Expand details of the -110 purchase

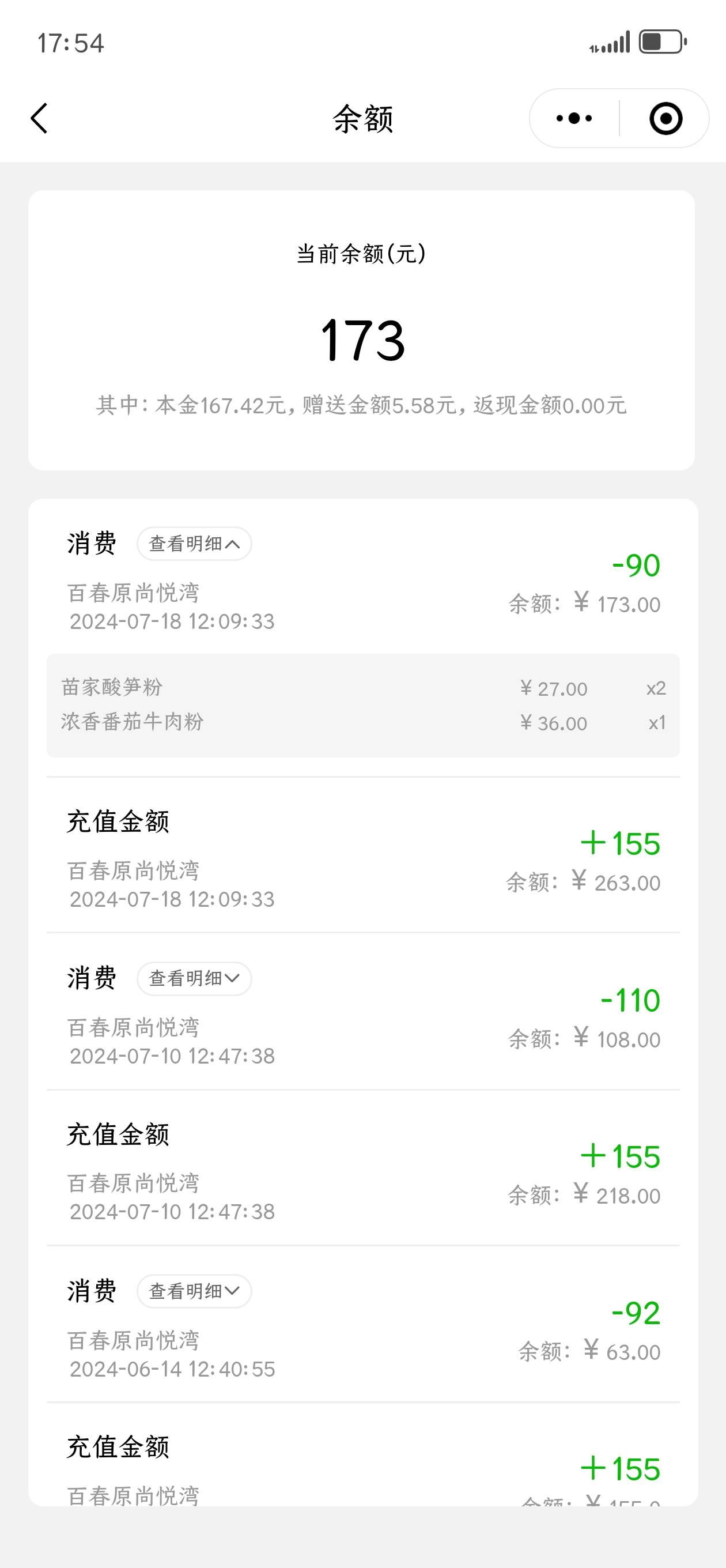click(x=194, y=978)
